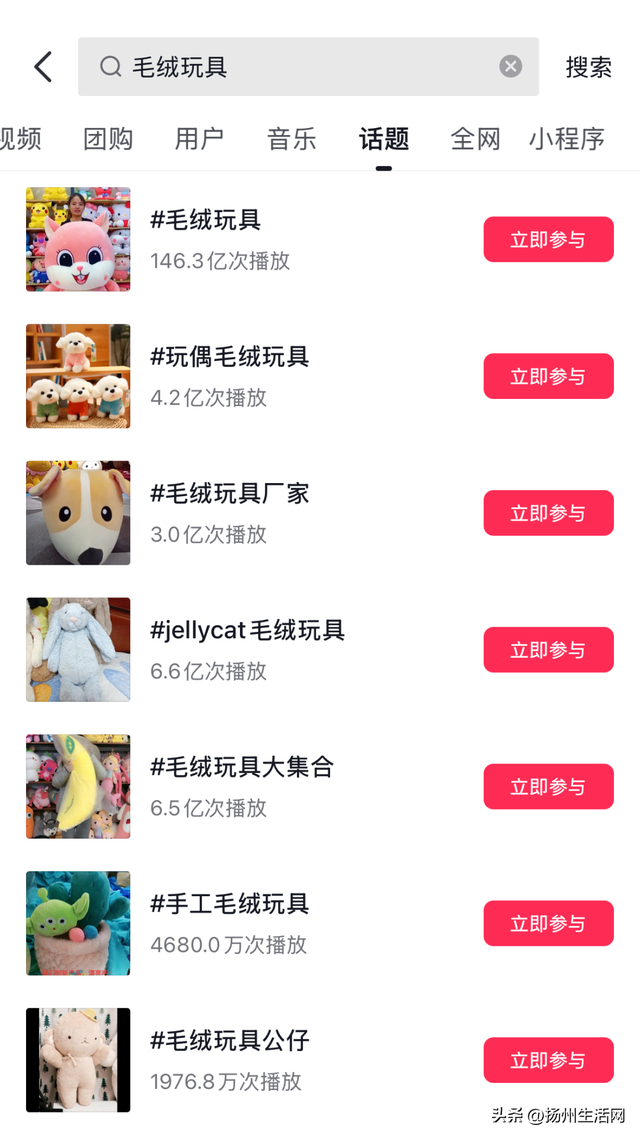Viewport: 640px width, 1138px height.
Task: Open the #jellycat毛绒玩具 bunny thumbnail
Action: point(78,650)
